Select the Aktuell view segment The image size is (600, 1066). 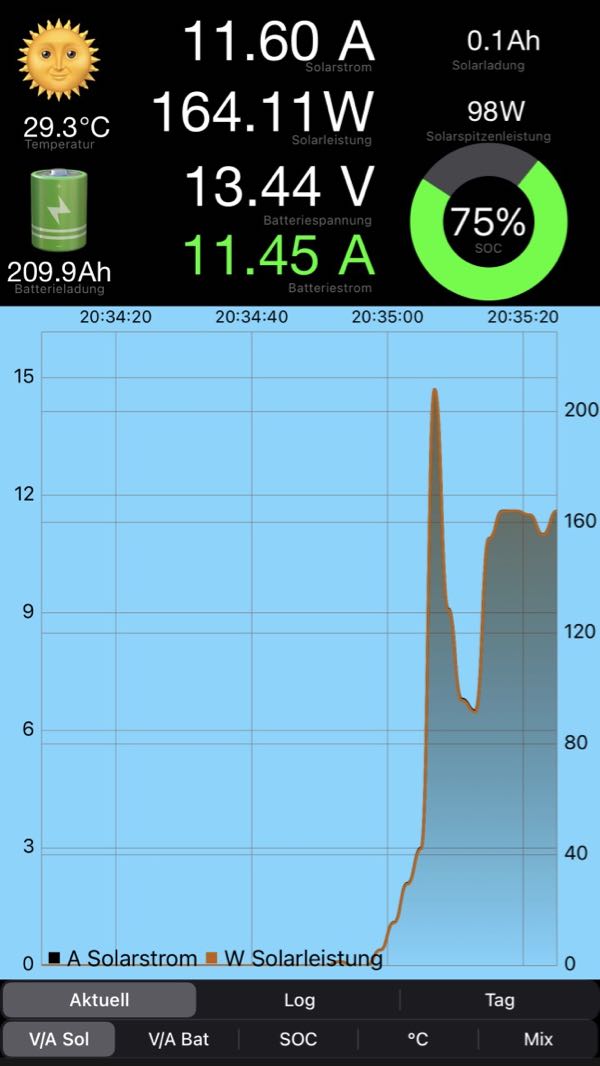click(99, 1000)
